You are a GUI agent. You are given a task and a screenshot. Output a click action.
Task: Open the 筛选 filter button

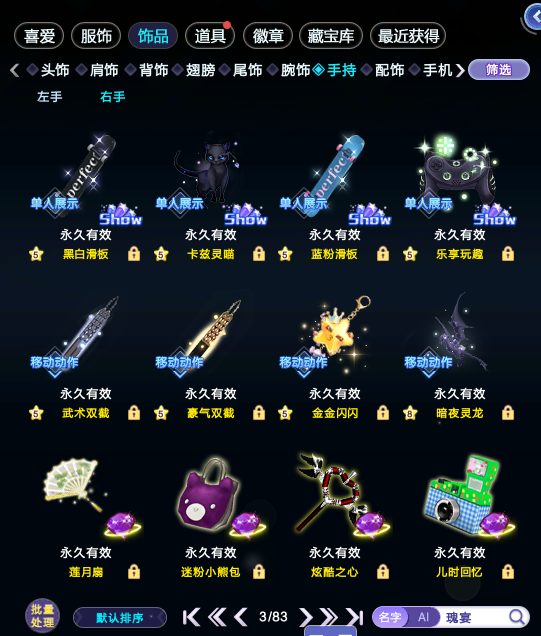pos(499,70)
